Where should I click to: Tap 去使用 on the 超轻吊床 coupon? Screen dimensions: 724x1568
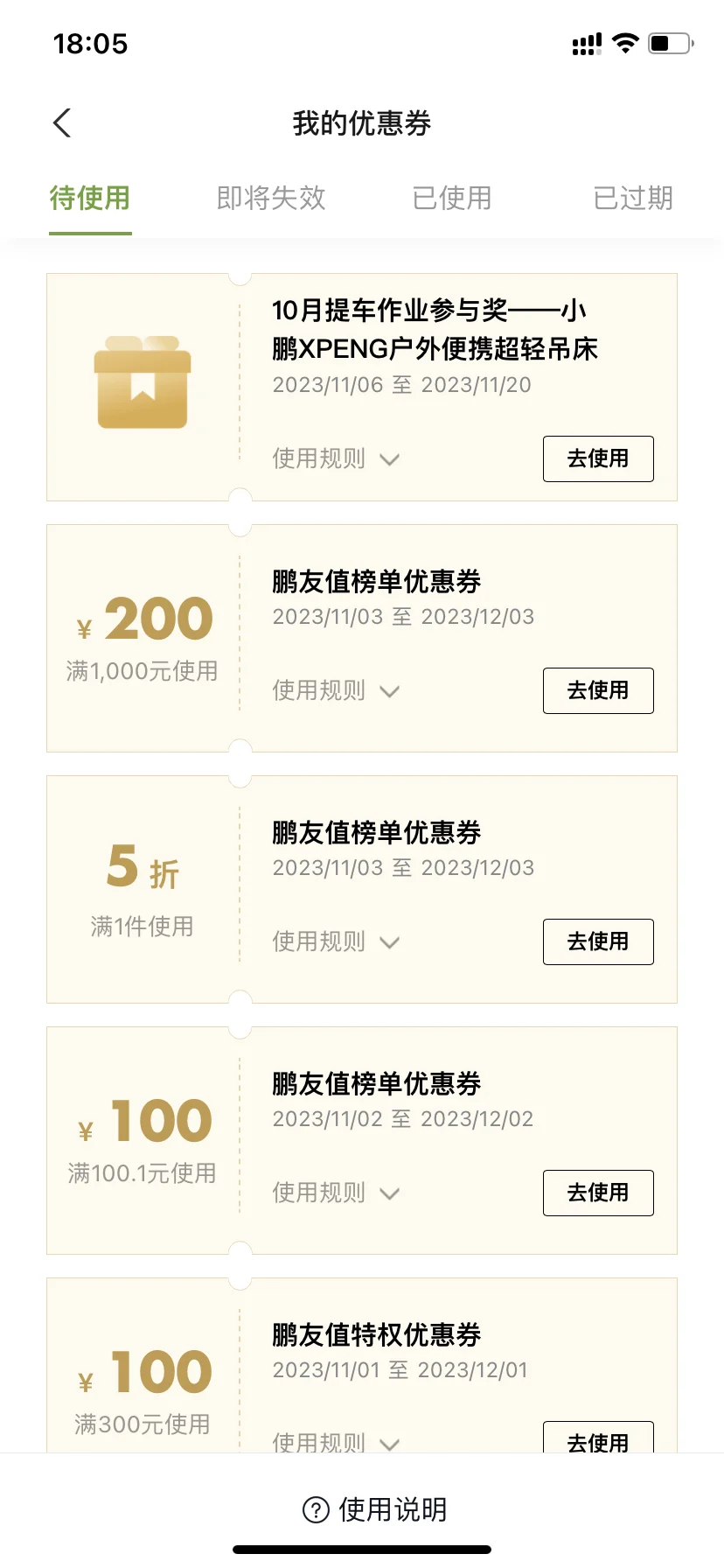(x=598, y=458)
